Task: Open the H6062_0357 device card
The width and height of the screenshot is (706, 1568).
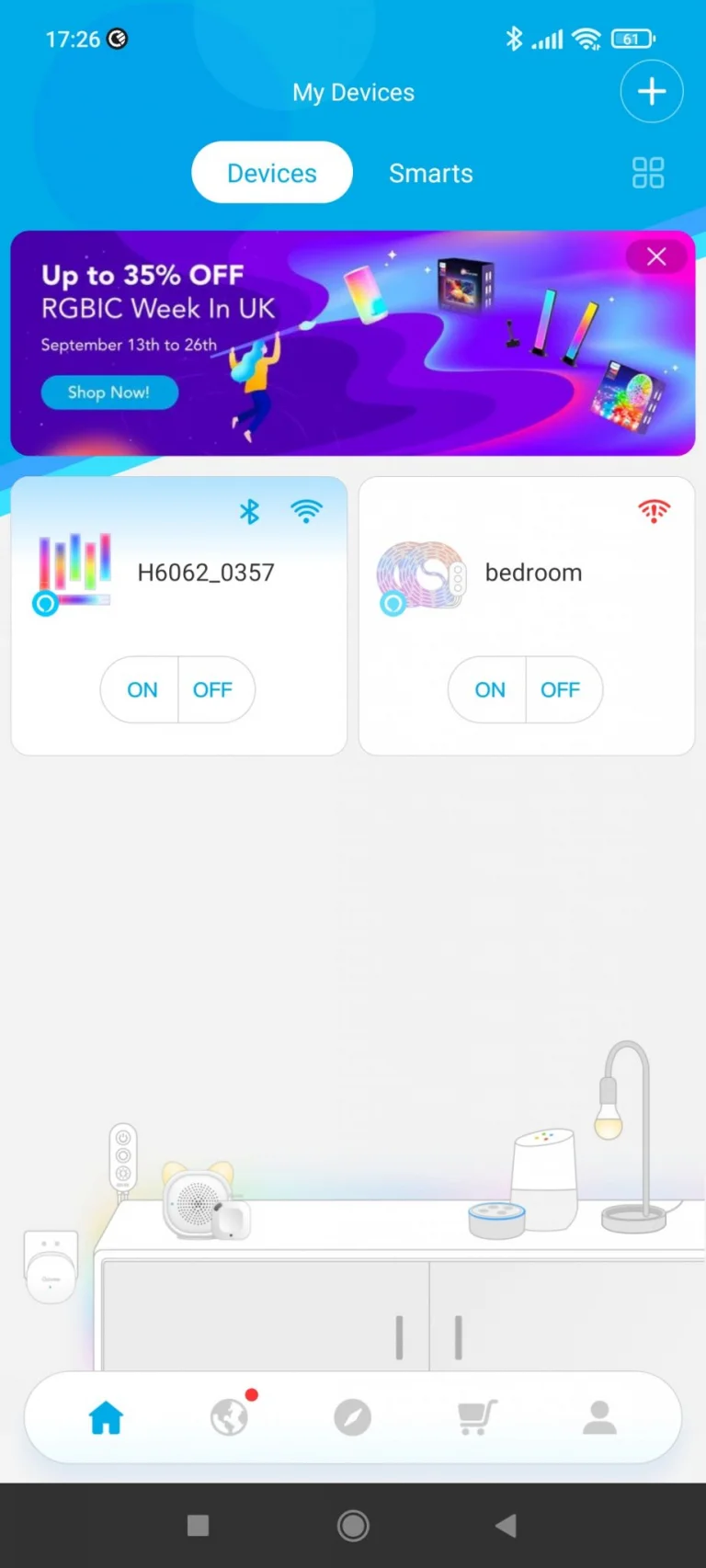Action: [x=204, y=573]
